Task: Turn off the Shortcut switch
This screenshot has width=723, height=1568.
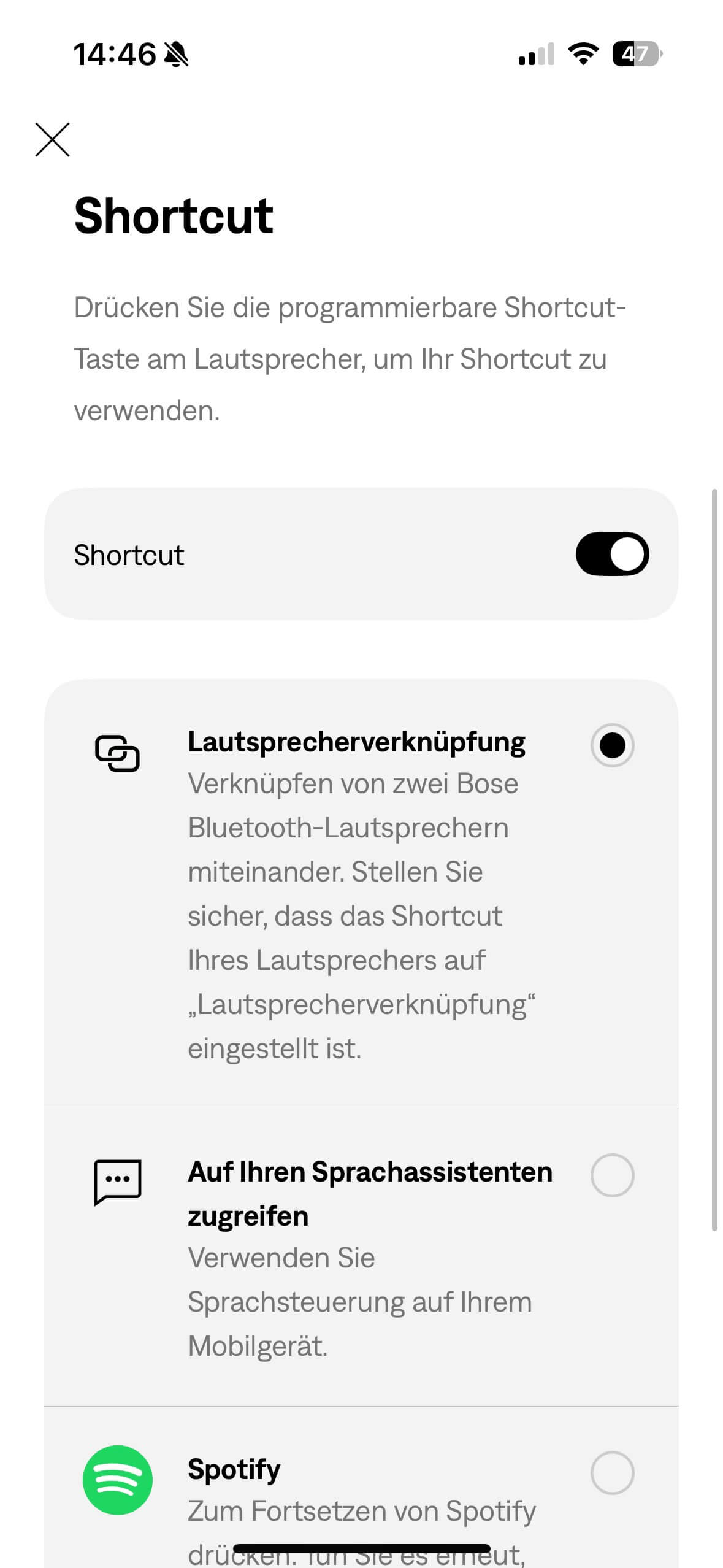Action: [x=611, y=554]
